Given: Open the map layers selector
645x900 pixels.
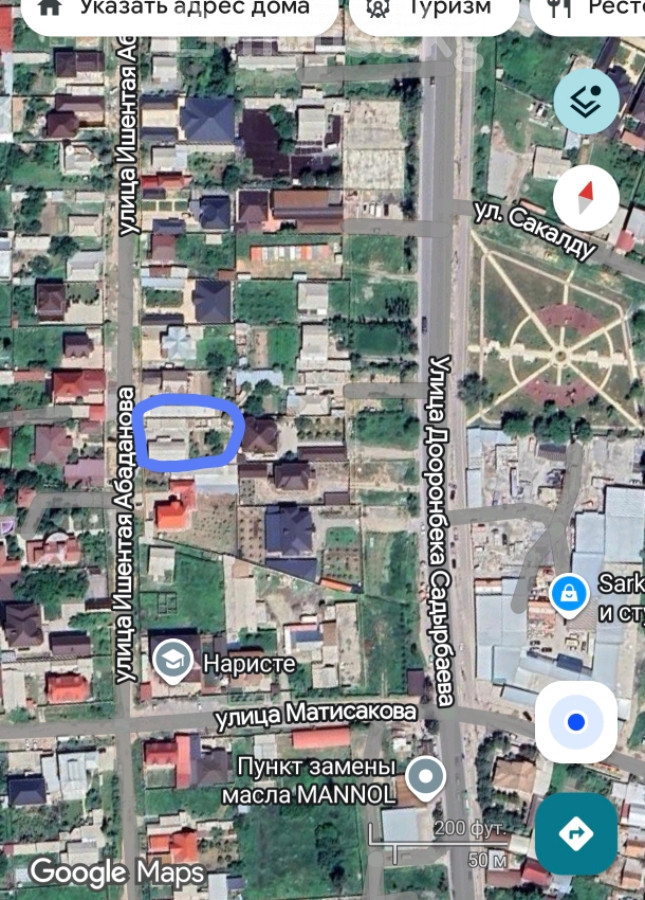Looking at the screenshot, I should (x=586, y=101).
